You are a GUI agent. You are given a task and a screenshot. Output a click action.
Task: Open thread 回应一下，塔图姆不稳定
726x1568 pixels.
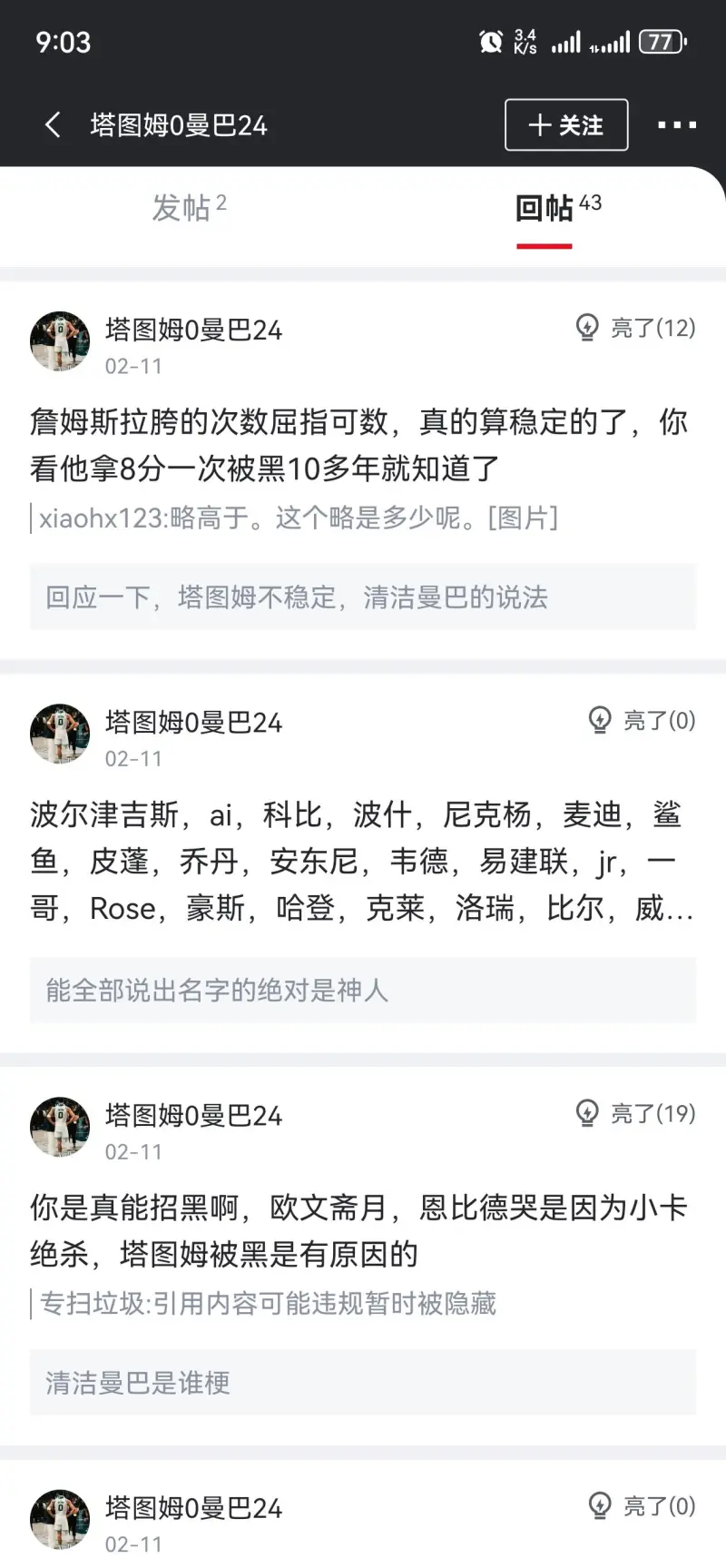(362, 597)
